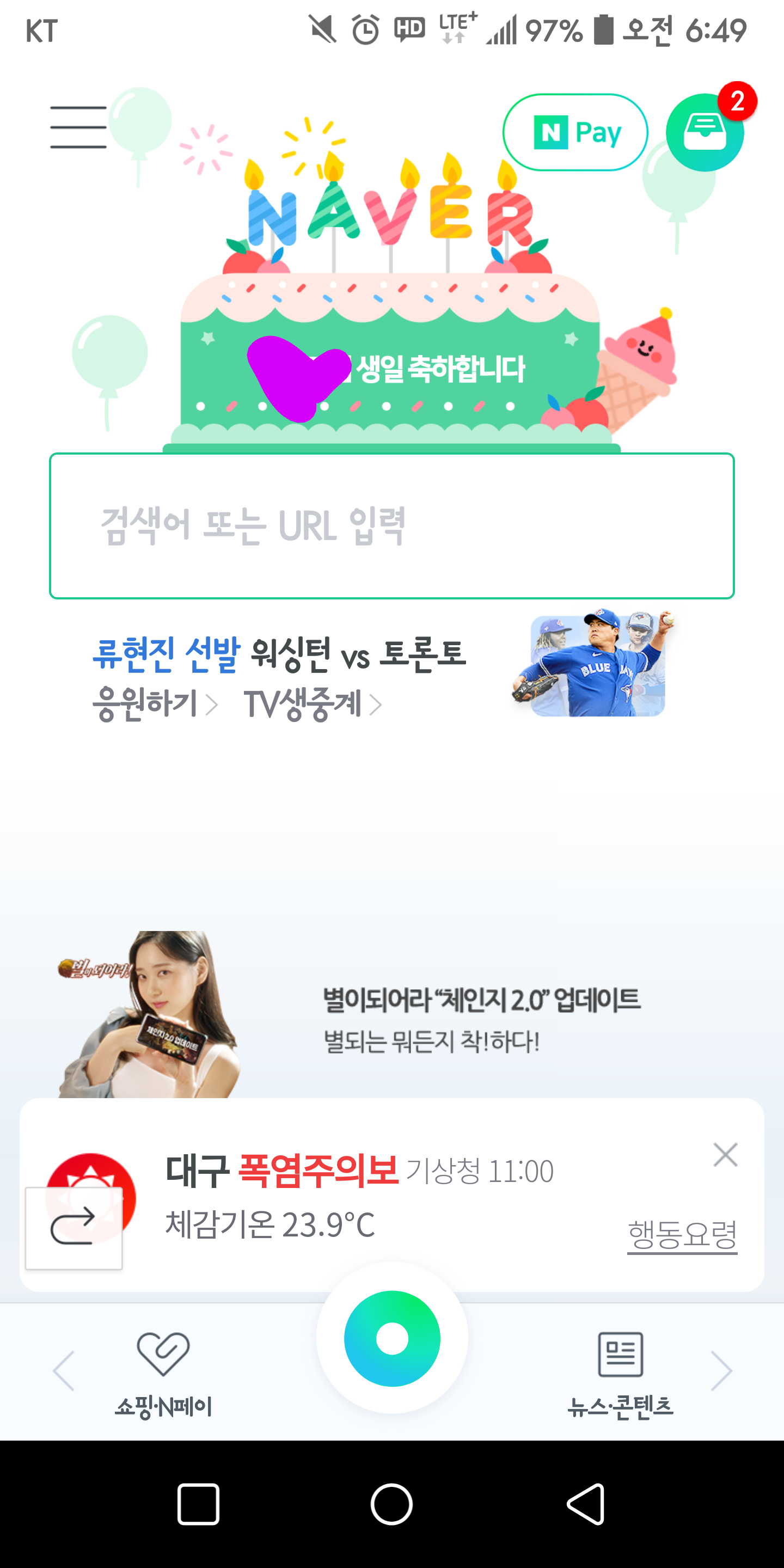Tap the green circular center button
The width and height of the screenshot is (784, 1568).
point(392,1339)
